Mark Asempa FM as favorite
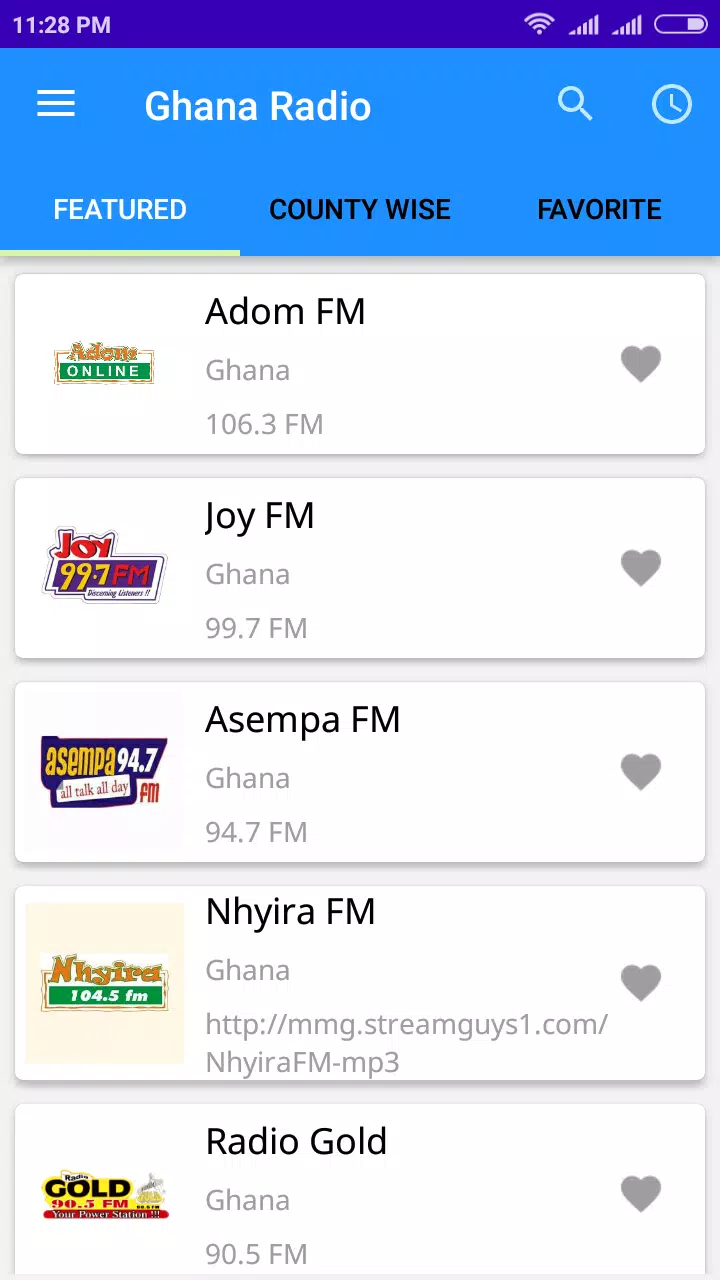720x1280 pixels. [641, 772]
